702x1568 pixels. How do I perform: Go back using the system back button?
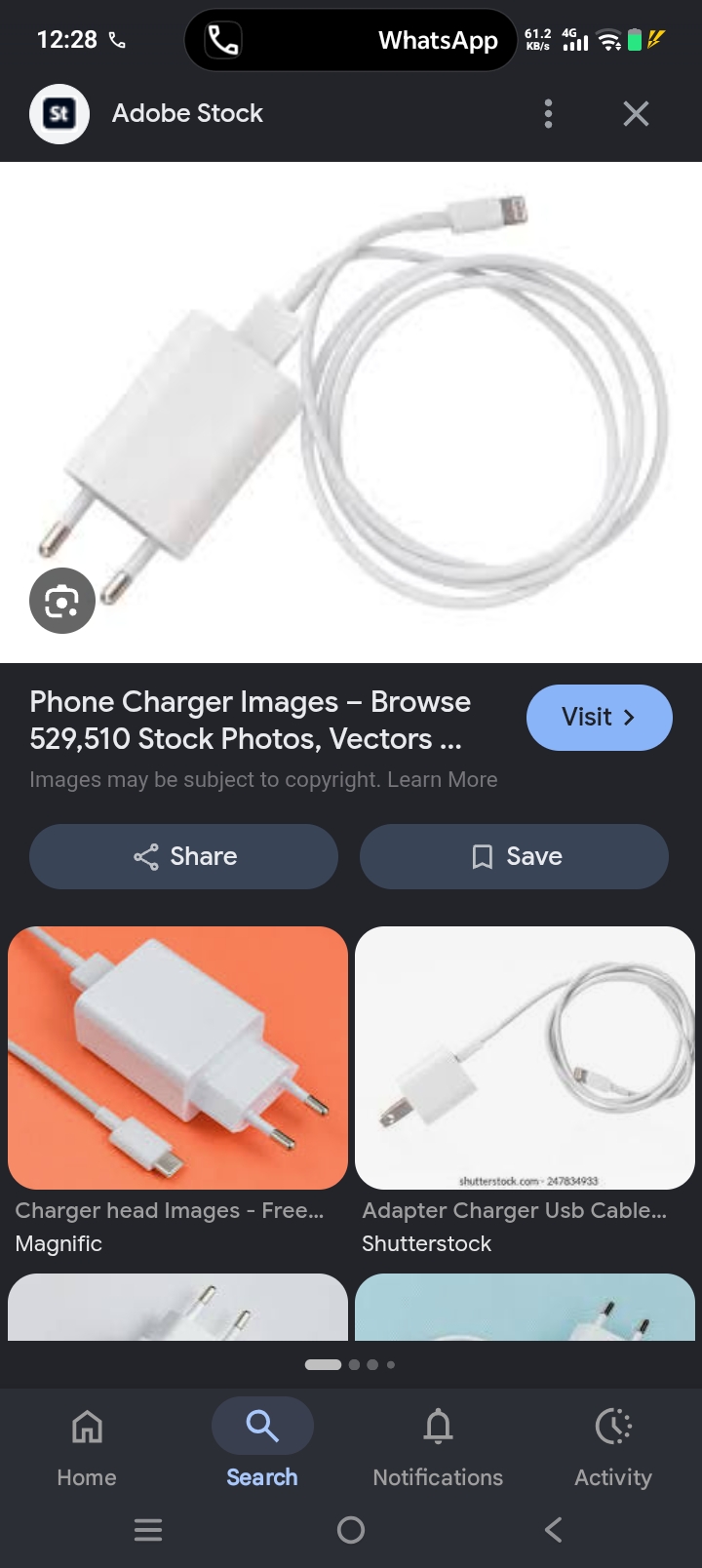(553, 1530)
